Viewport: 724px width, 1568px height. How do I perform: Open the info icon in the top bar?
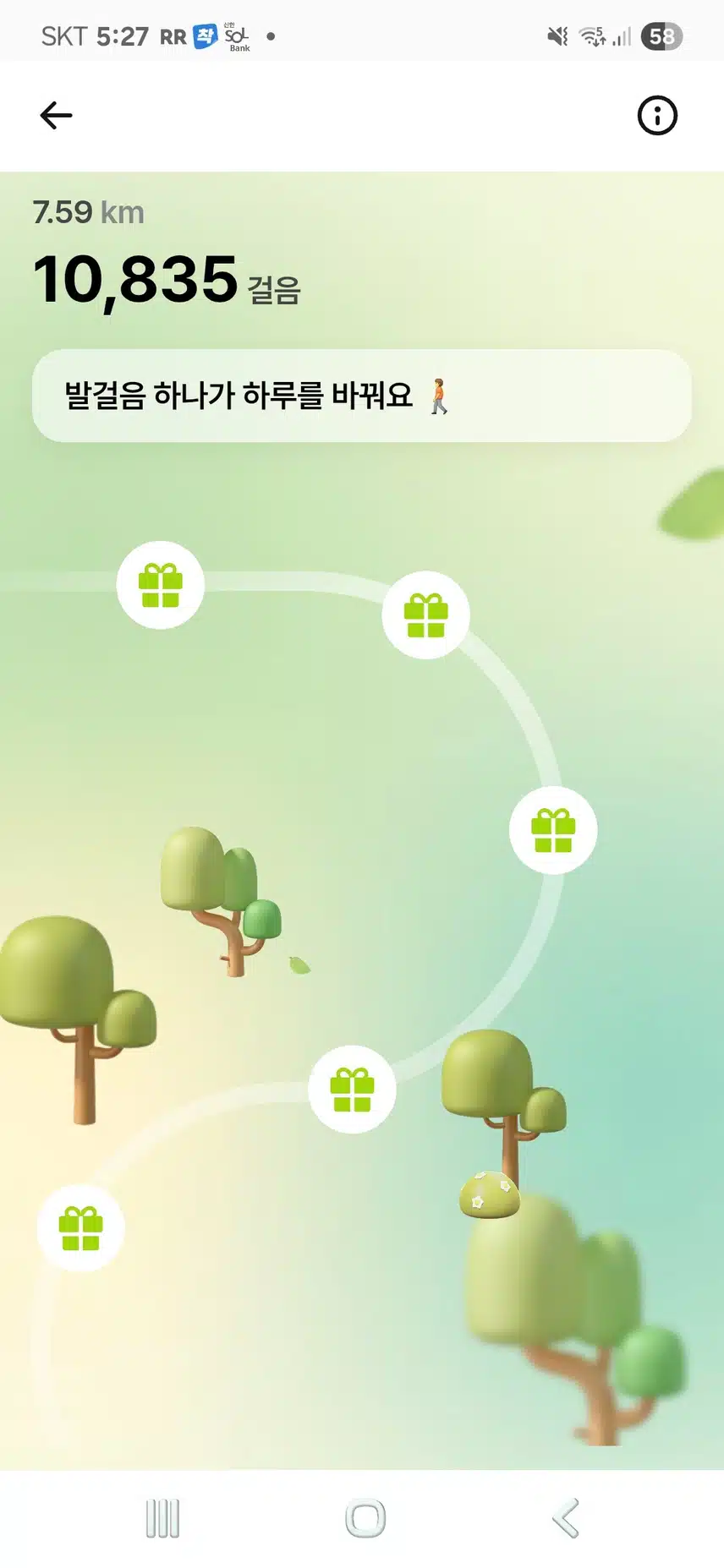(657, 116)
